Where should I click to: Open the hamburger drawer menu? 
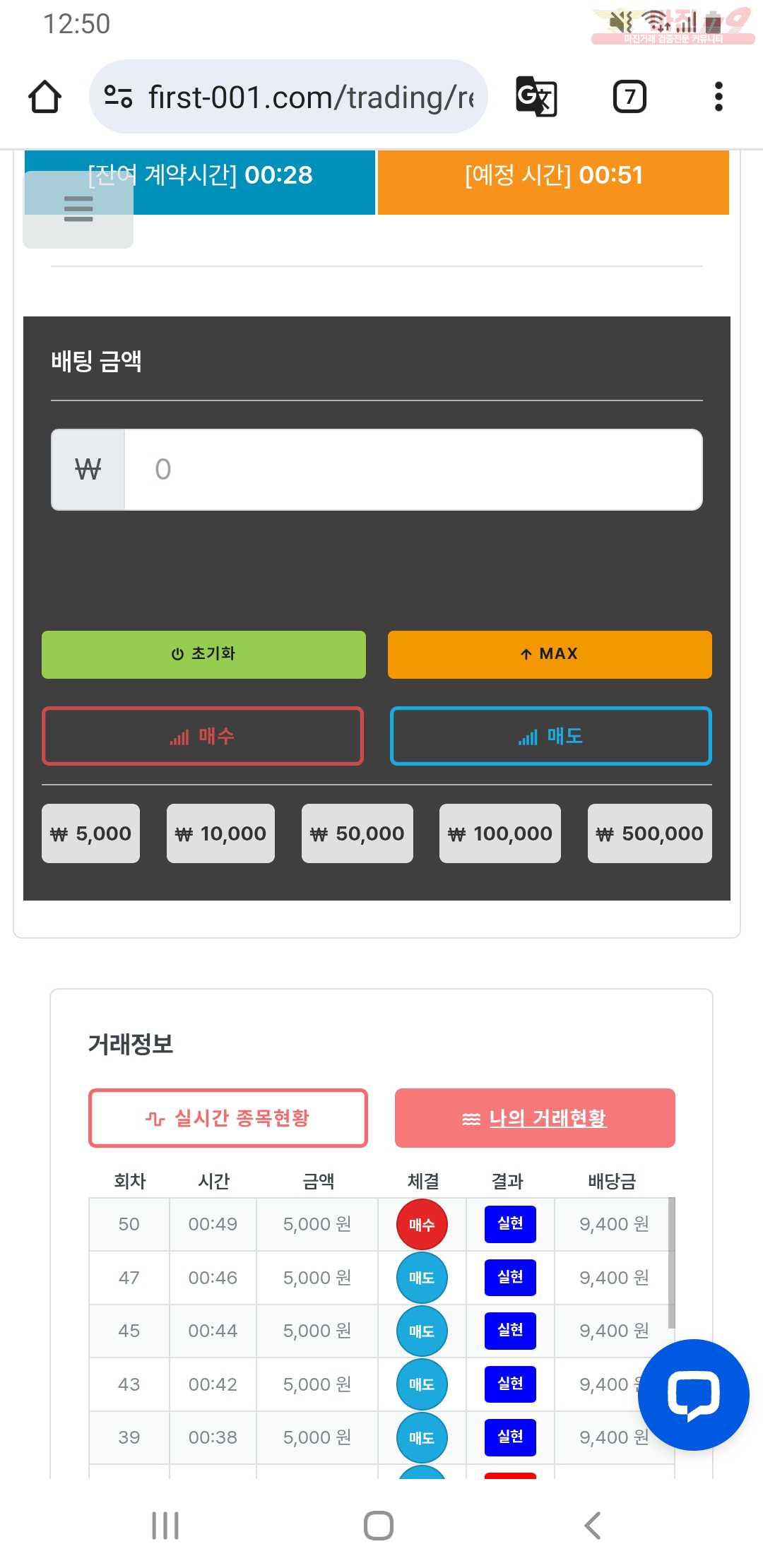click(x=78, y=209)
